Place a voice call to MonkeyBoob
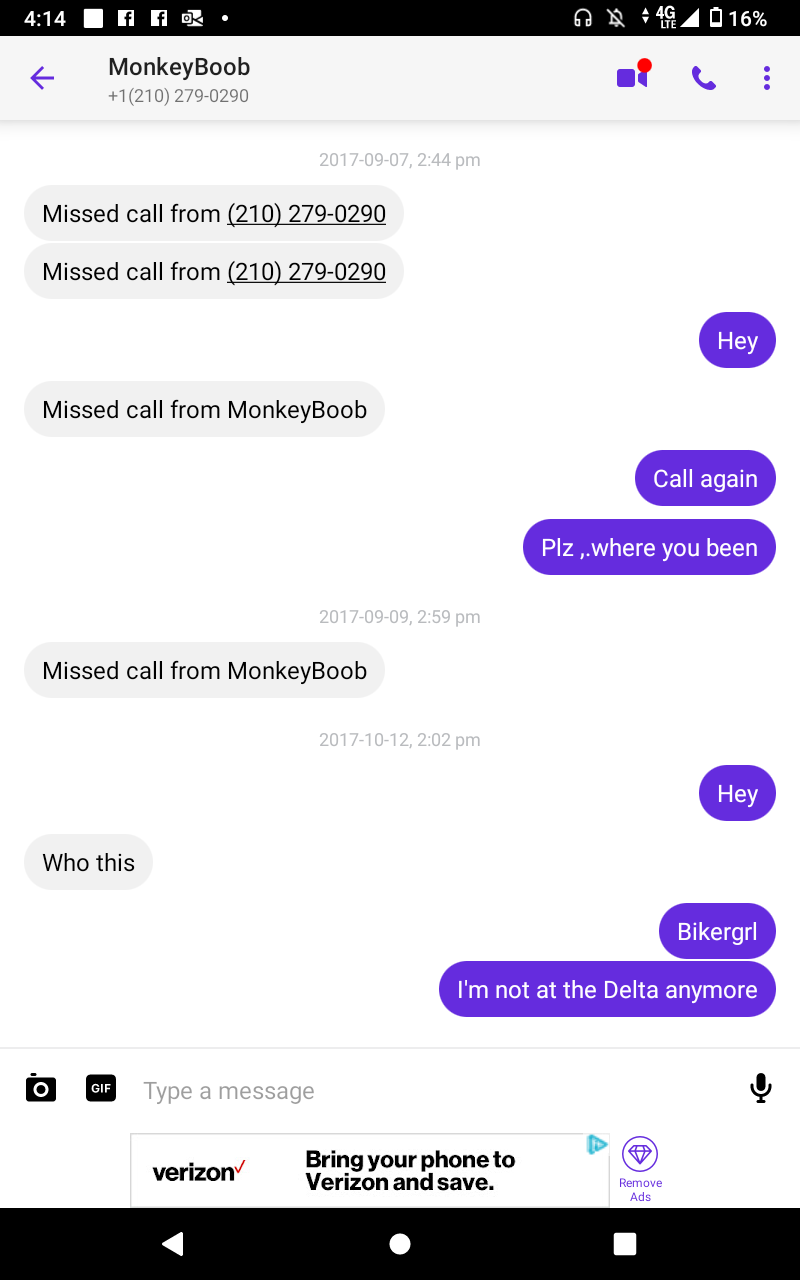The width and height of the screenshot is (800, 1280). pyautogui.click(x=704, y=78)
